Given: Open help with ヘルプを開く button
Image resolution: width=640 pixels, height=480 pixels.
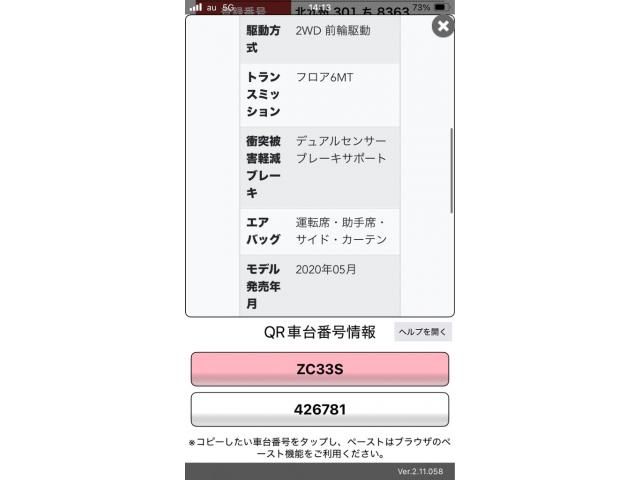Looking at the screenshot, I should click(423, 332).
